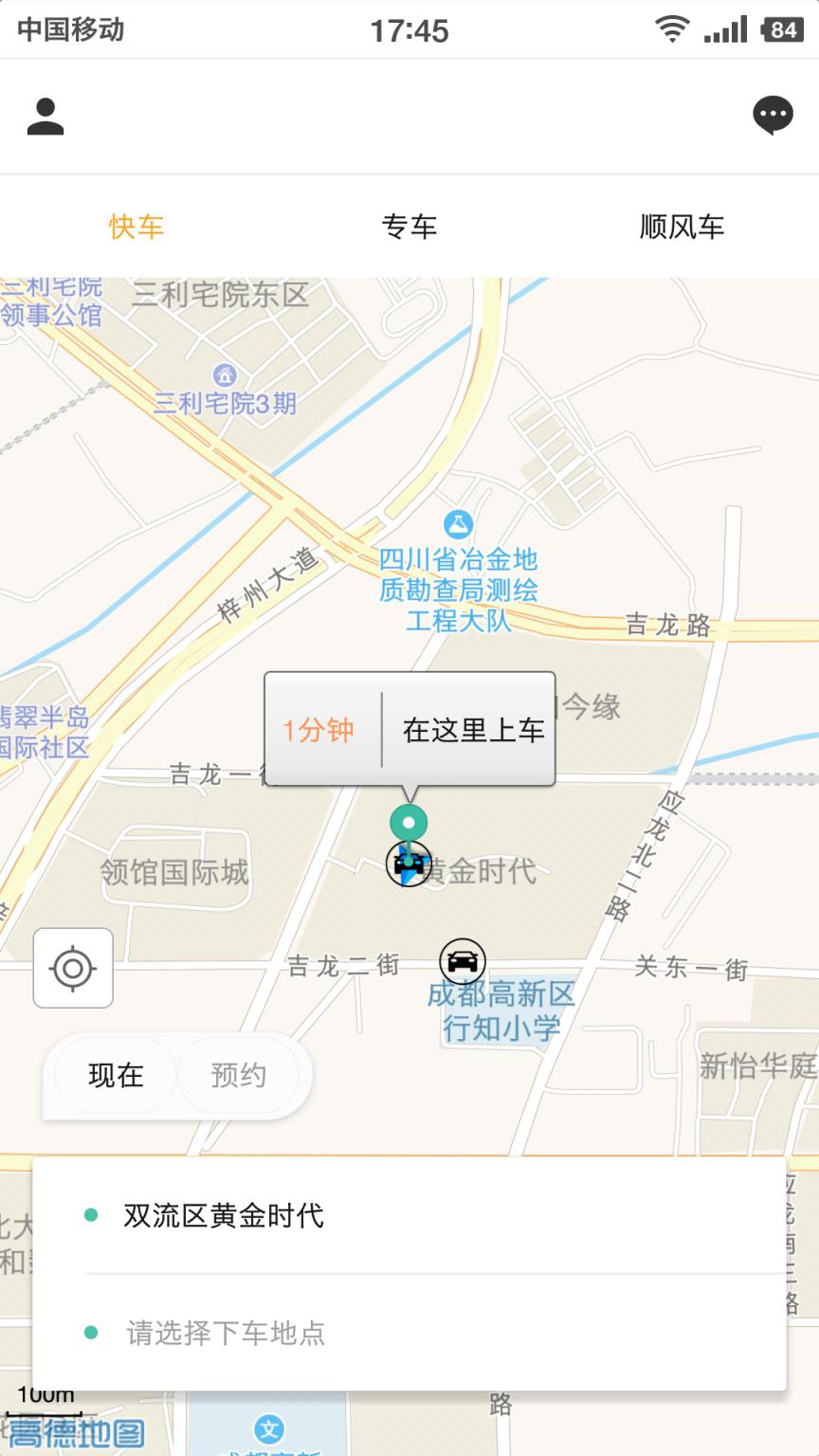The image size is (819, 1456).
Task: Switch to the 顺风车 tab
Action: 682,226
